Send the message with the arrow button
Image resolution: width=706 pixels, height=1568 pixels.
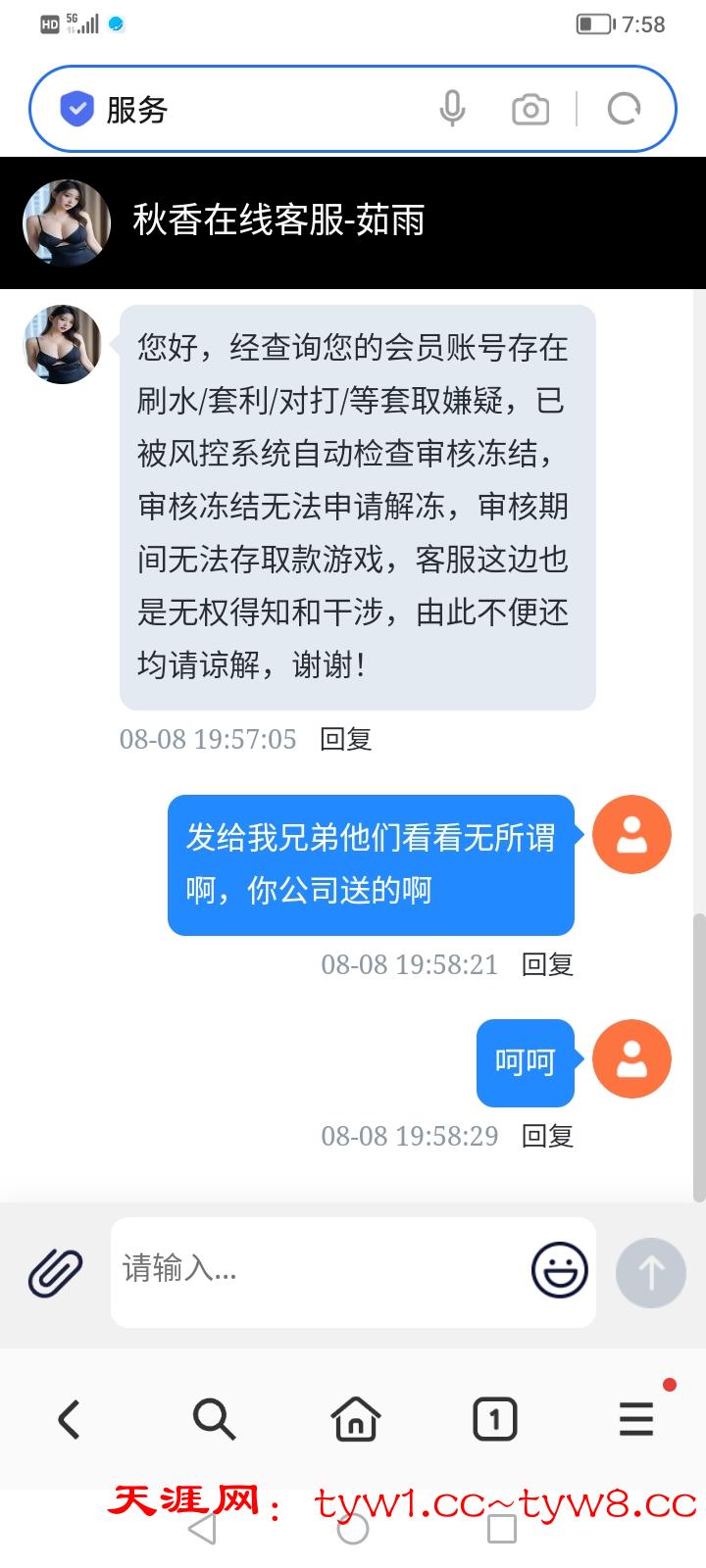pos(650,1272)
